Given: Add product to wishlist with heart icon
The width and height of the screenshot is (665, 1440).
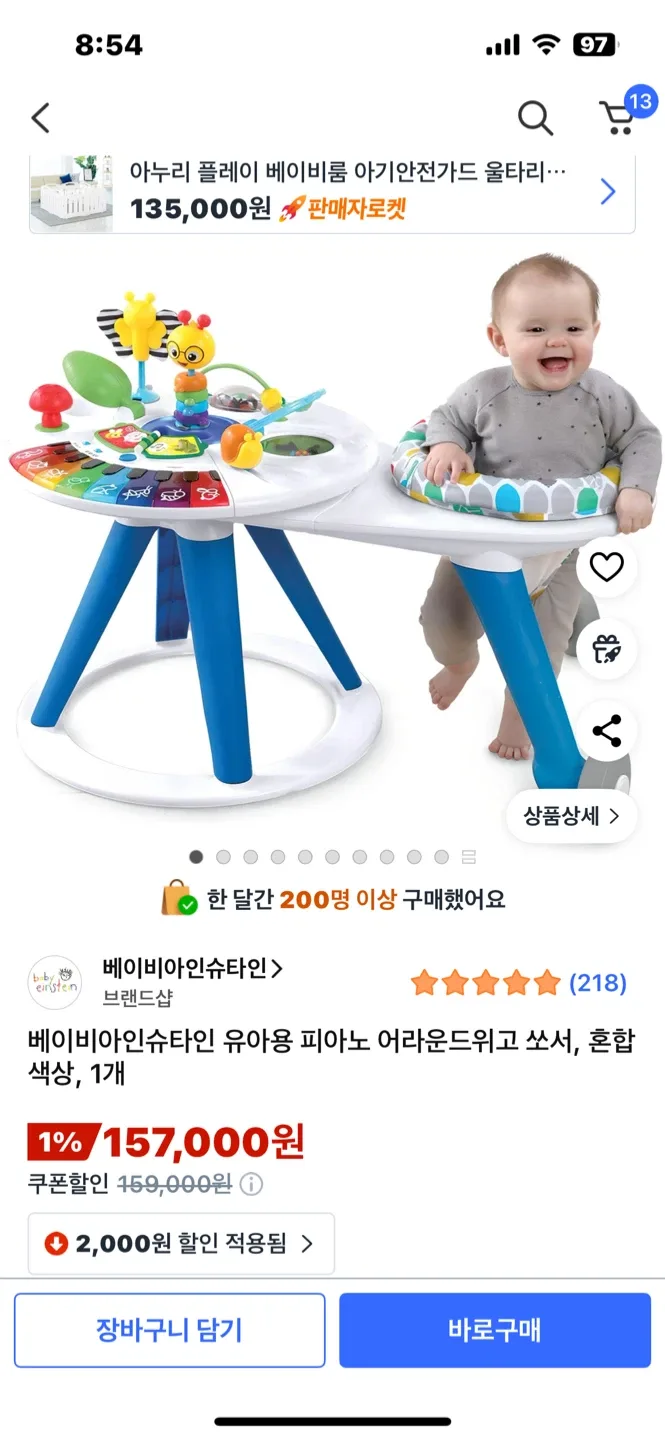Looking at the screenshot, I should (x=606, y=568).
